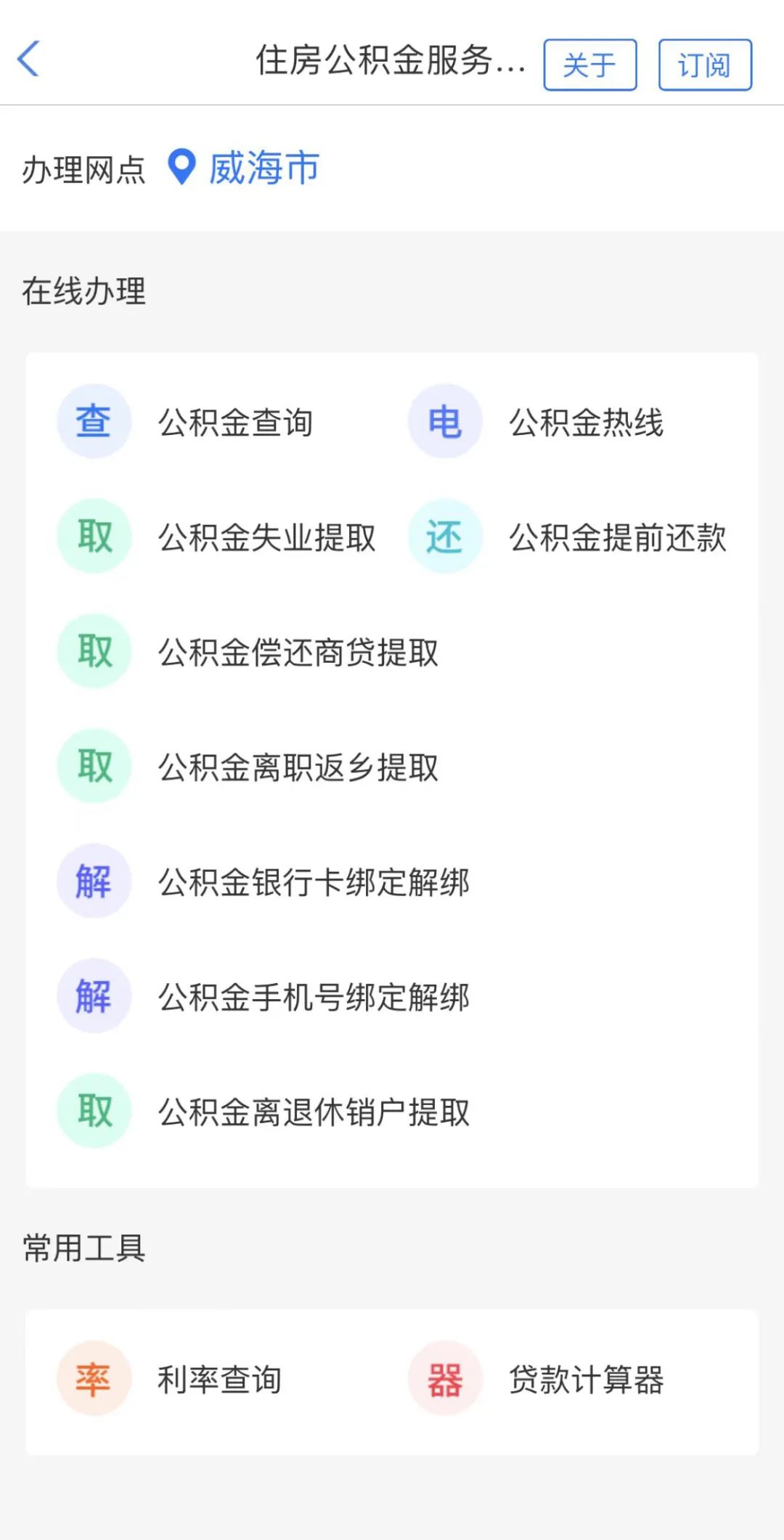Open 公积金离退休销户提取
Viewport: 784px width, 1540px height.
313,1111
